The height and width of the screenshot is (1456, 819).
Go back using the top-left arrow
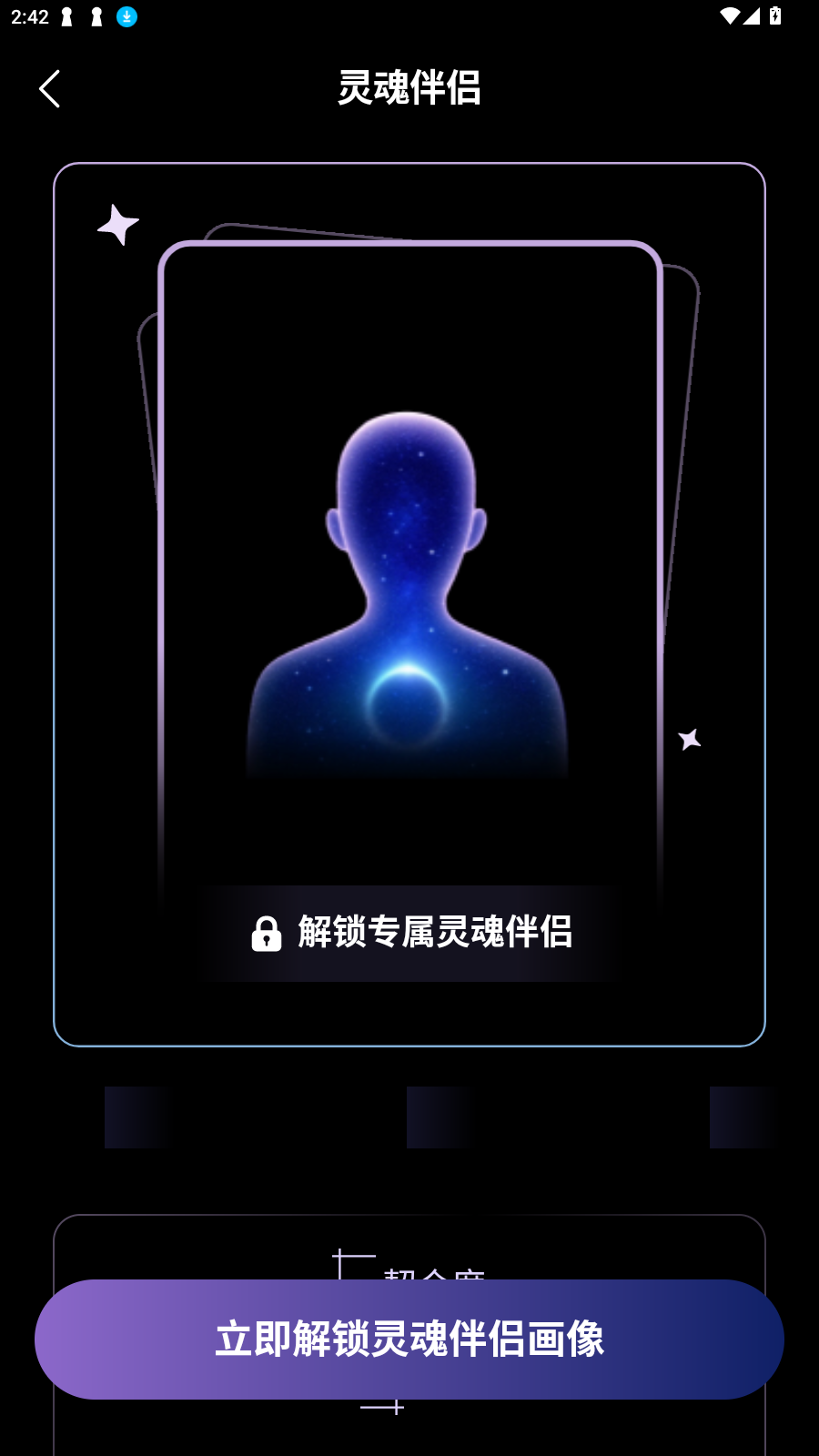(x=50, y=89)
